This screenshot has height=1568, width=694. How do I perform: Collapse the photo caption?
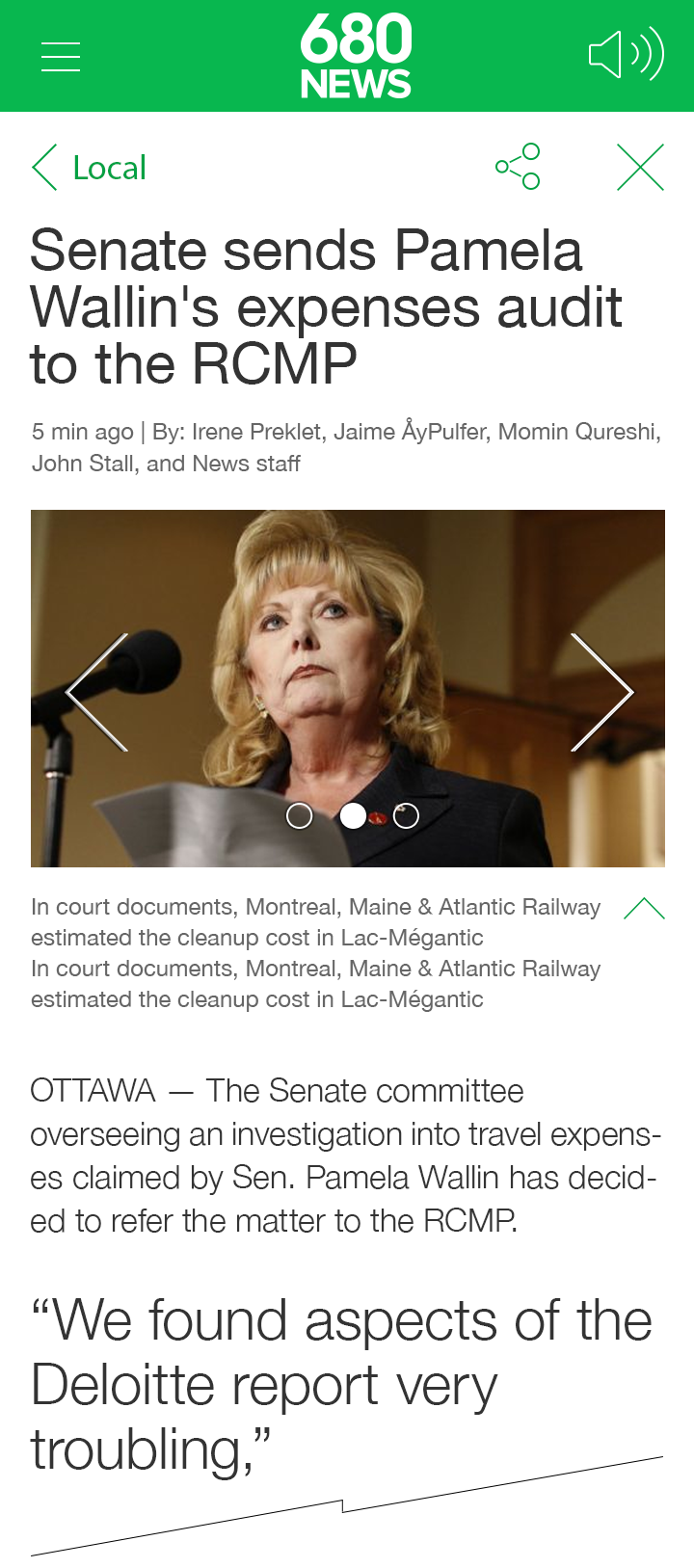click(x=644, y=908)
